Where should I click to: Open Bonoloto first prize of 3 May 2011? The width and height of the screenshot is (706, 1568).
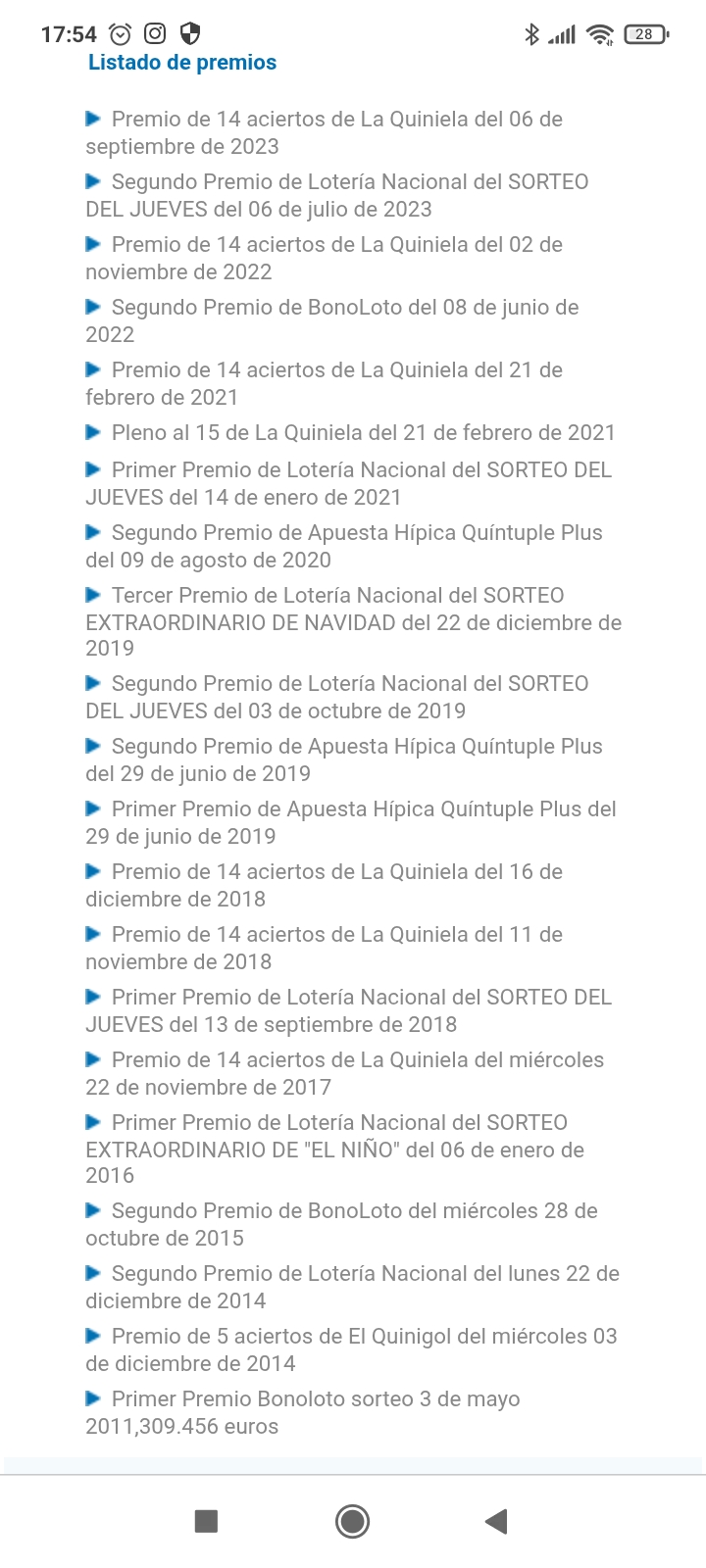tap(315, 1399)
